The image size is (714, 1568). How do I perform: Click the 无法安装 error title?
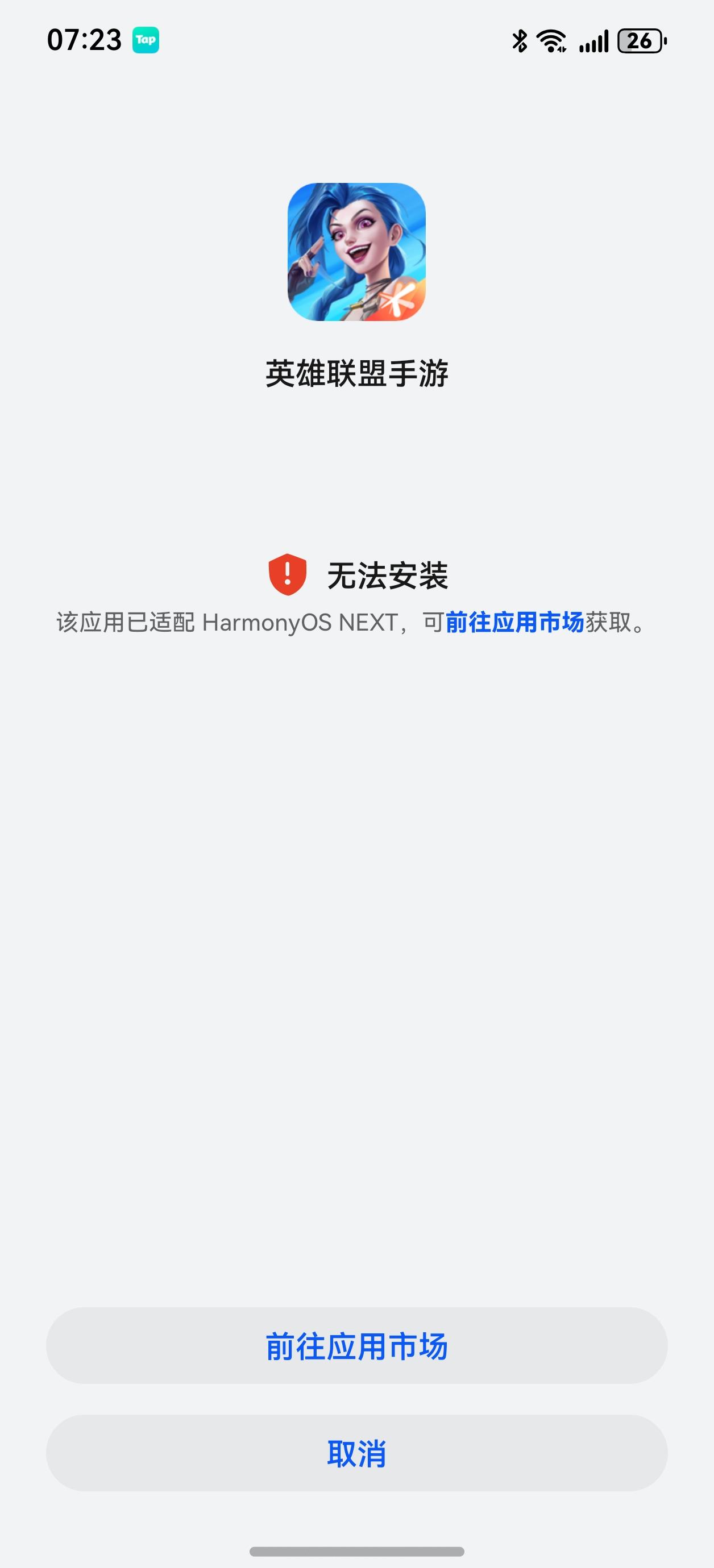[x=389, y=574]
